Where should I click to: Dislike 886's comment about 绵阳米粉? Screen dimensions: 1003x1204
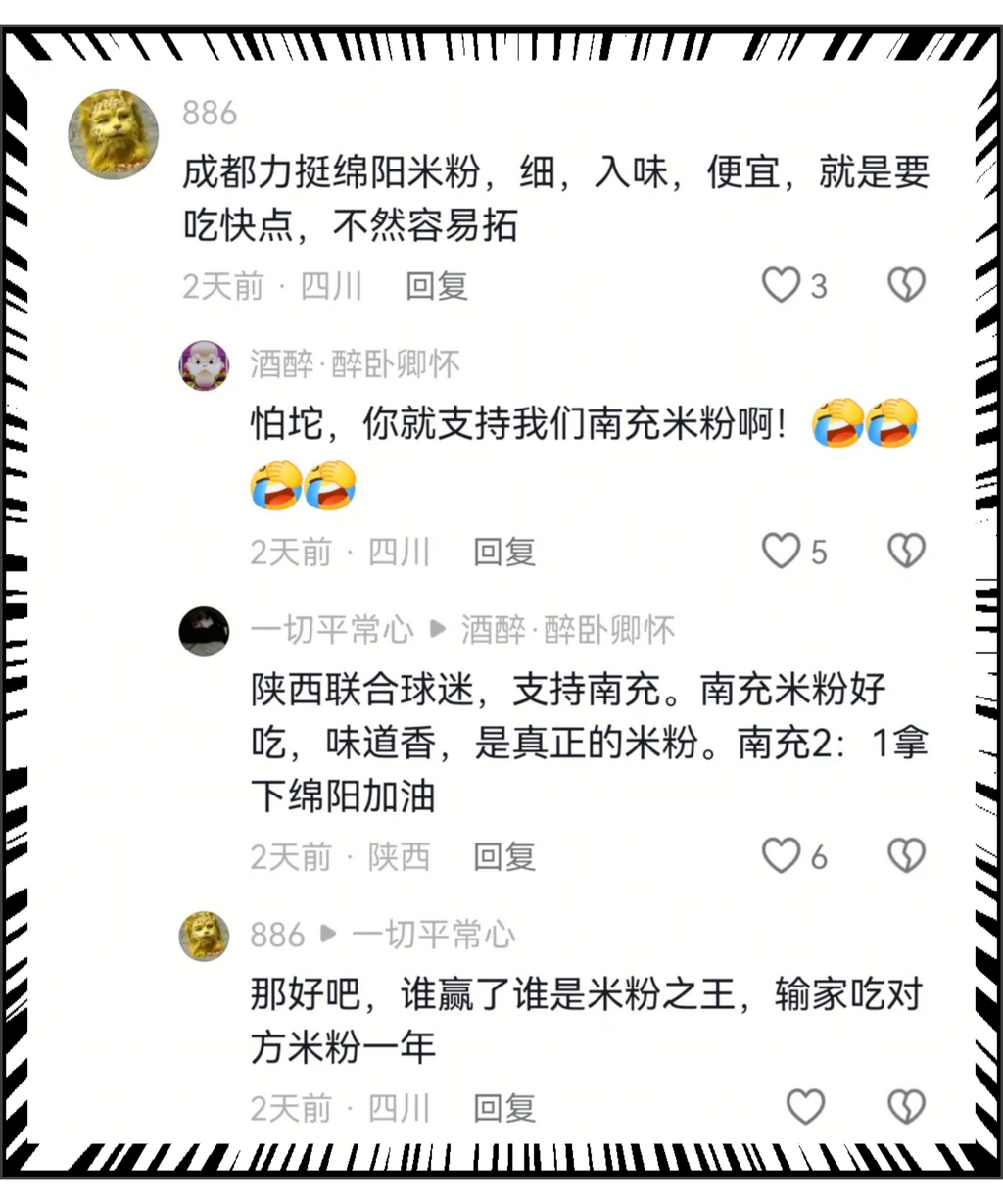click(906, 285)
